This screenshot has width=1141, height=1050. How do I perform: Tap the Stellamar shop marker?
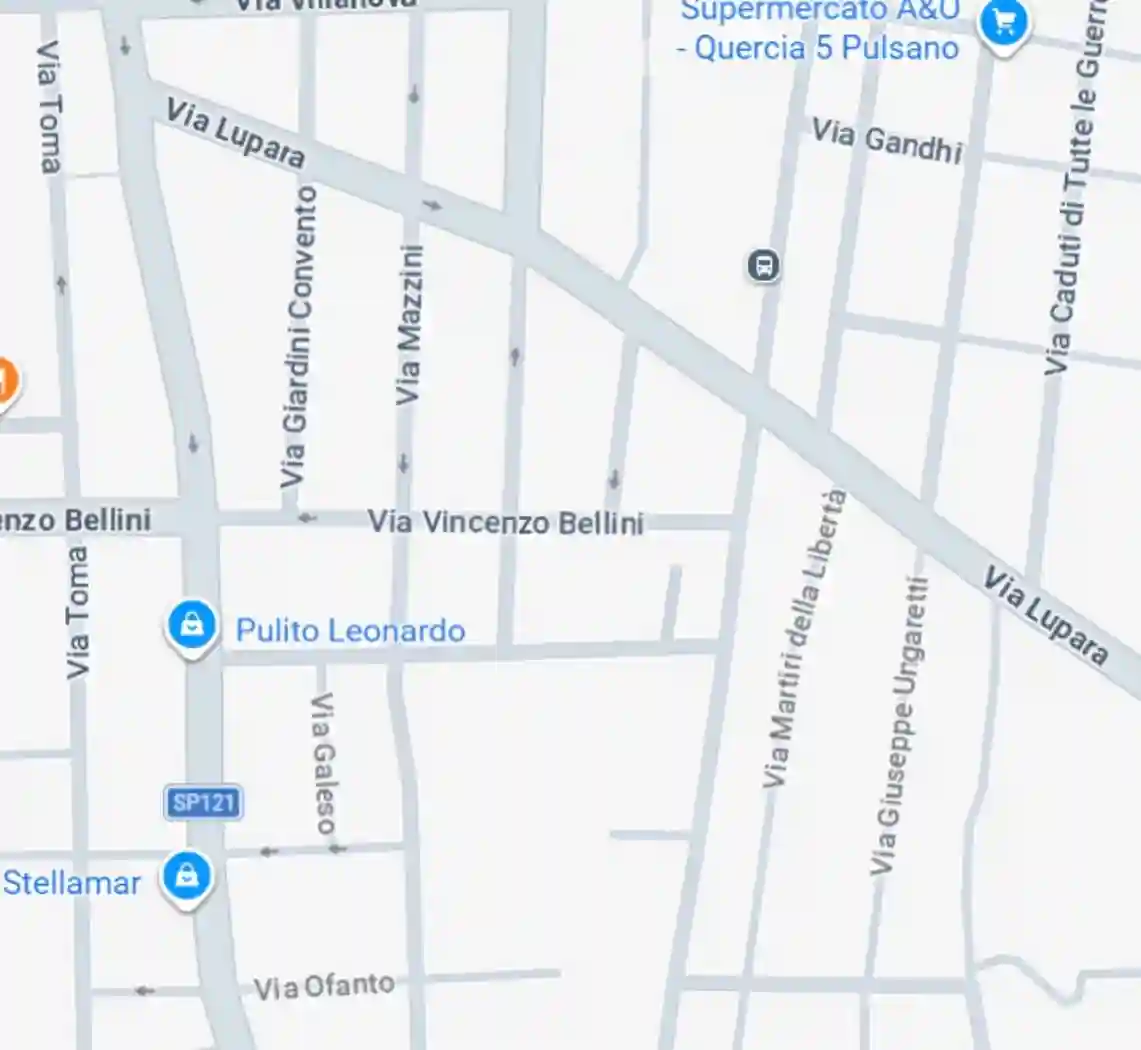coord(186,877)
